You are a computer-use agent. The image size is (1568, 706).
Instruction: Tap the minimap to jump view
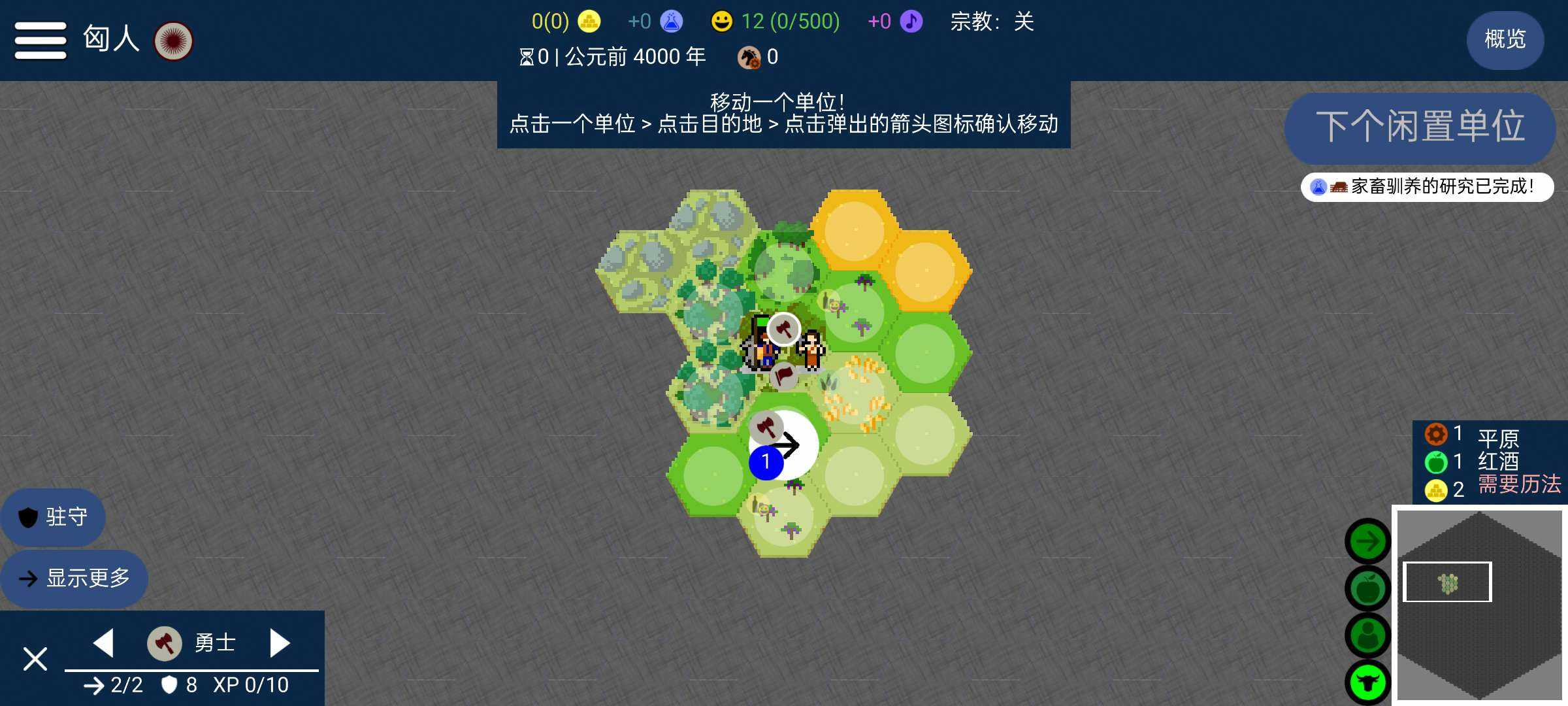1479,605
